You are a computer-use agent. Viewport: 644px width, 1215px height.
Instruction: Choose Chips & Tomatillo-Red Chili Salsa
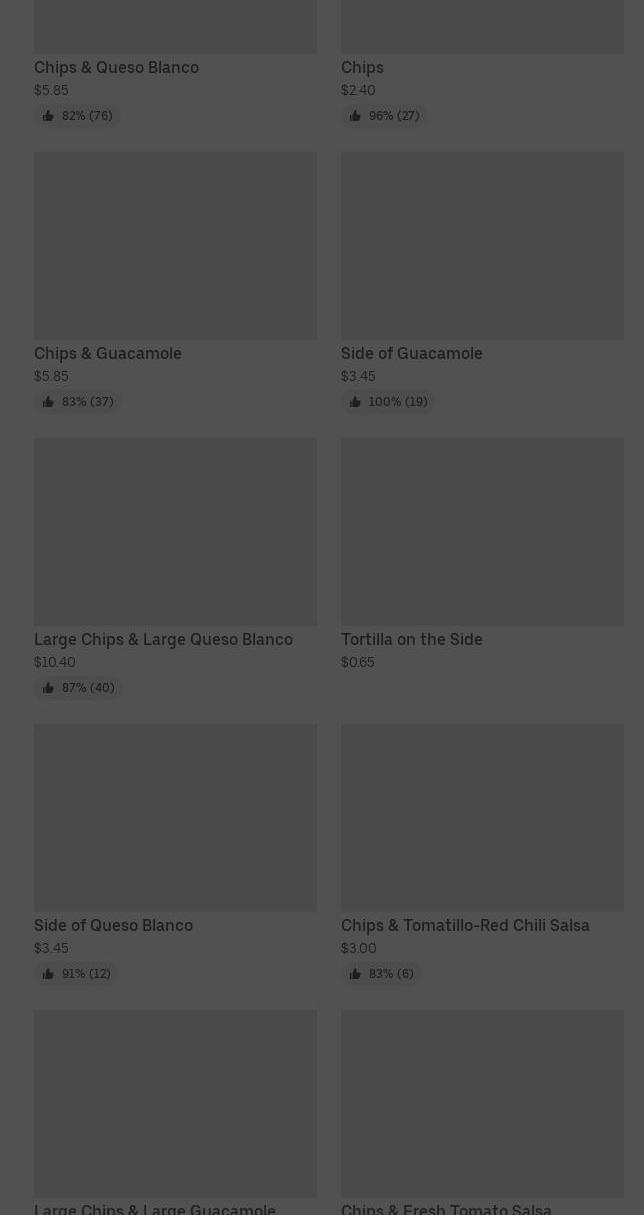[482, 854]
